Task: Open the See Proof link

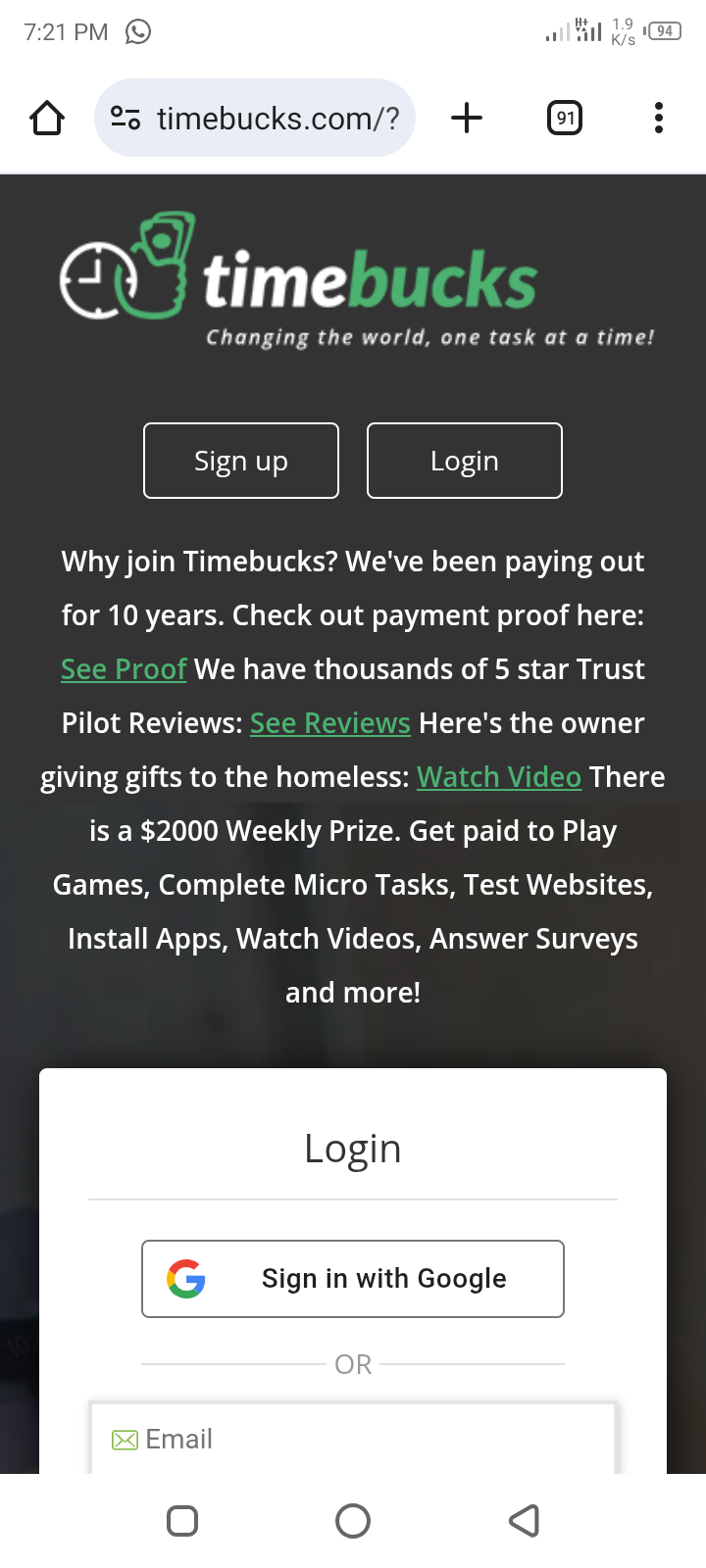Action: 124,669
